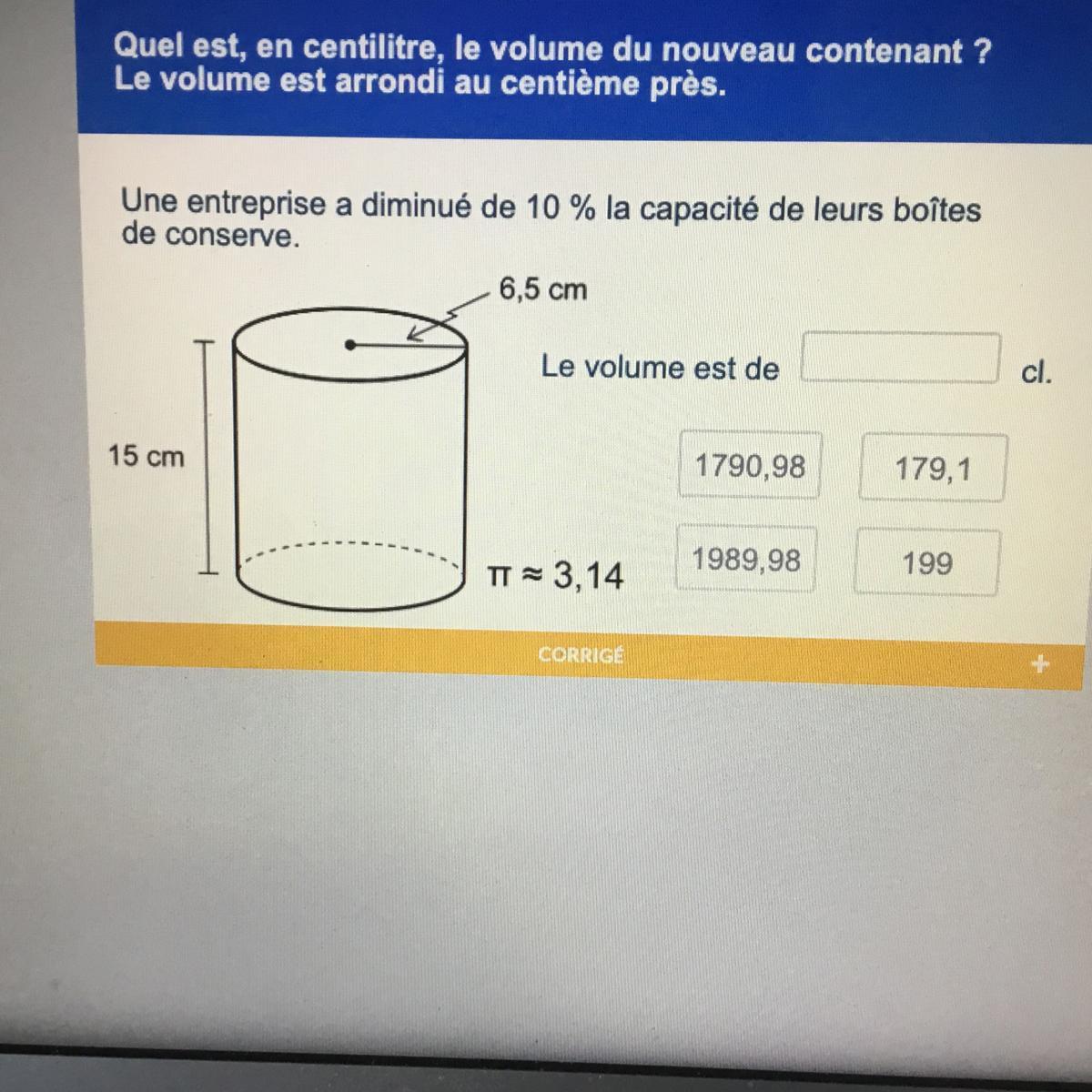Image resolution: width=1092 pixels, height=1092 pixels.
Task: Choose the 179,1 answer option
Action: coord(933,469)
